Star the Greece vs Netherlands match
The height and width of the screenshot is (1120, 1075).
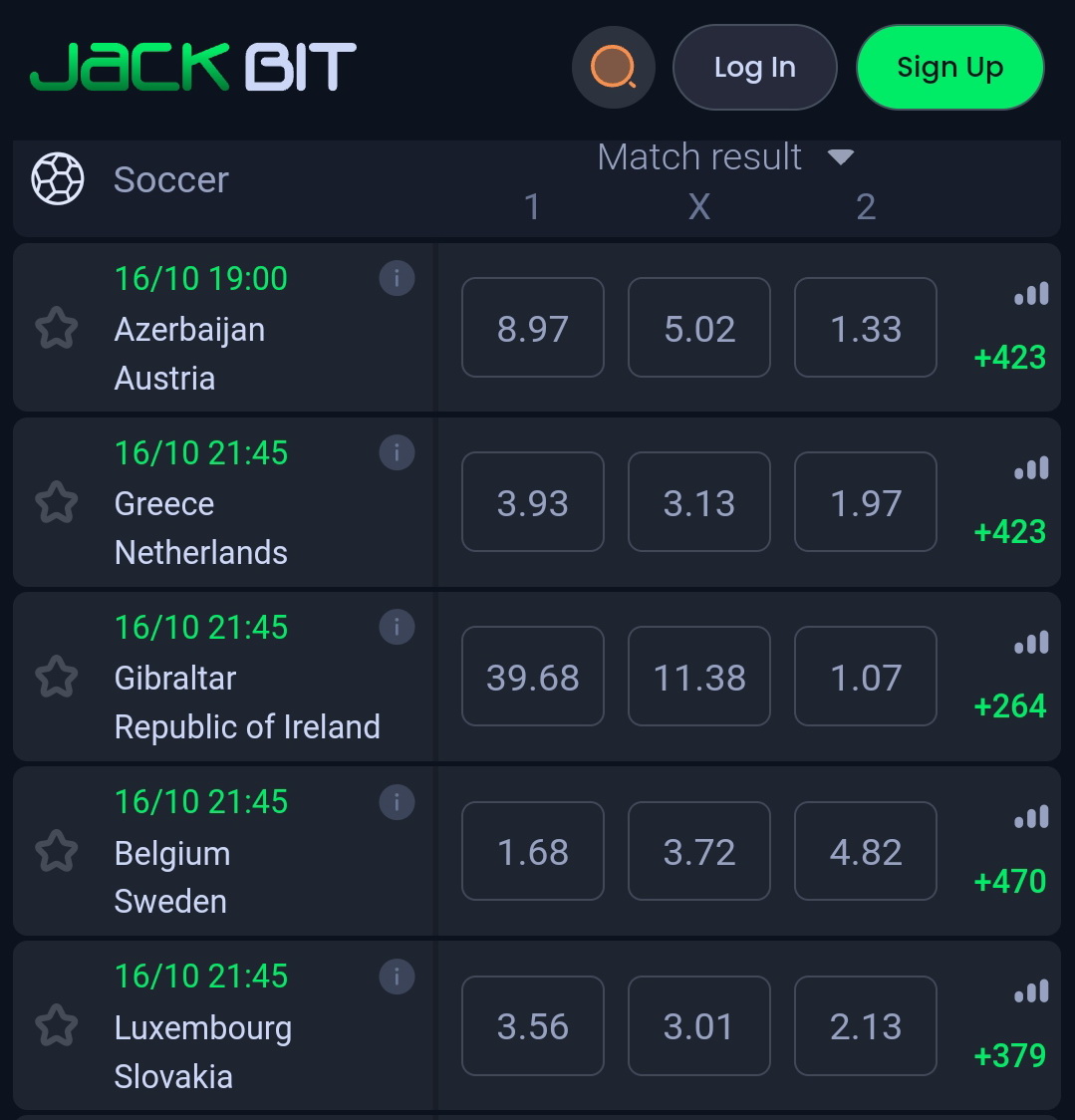[57, 502]
